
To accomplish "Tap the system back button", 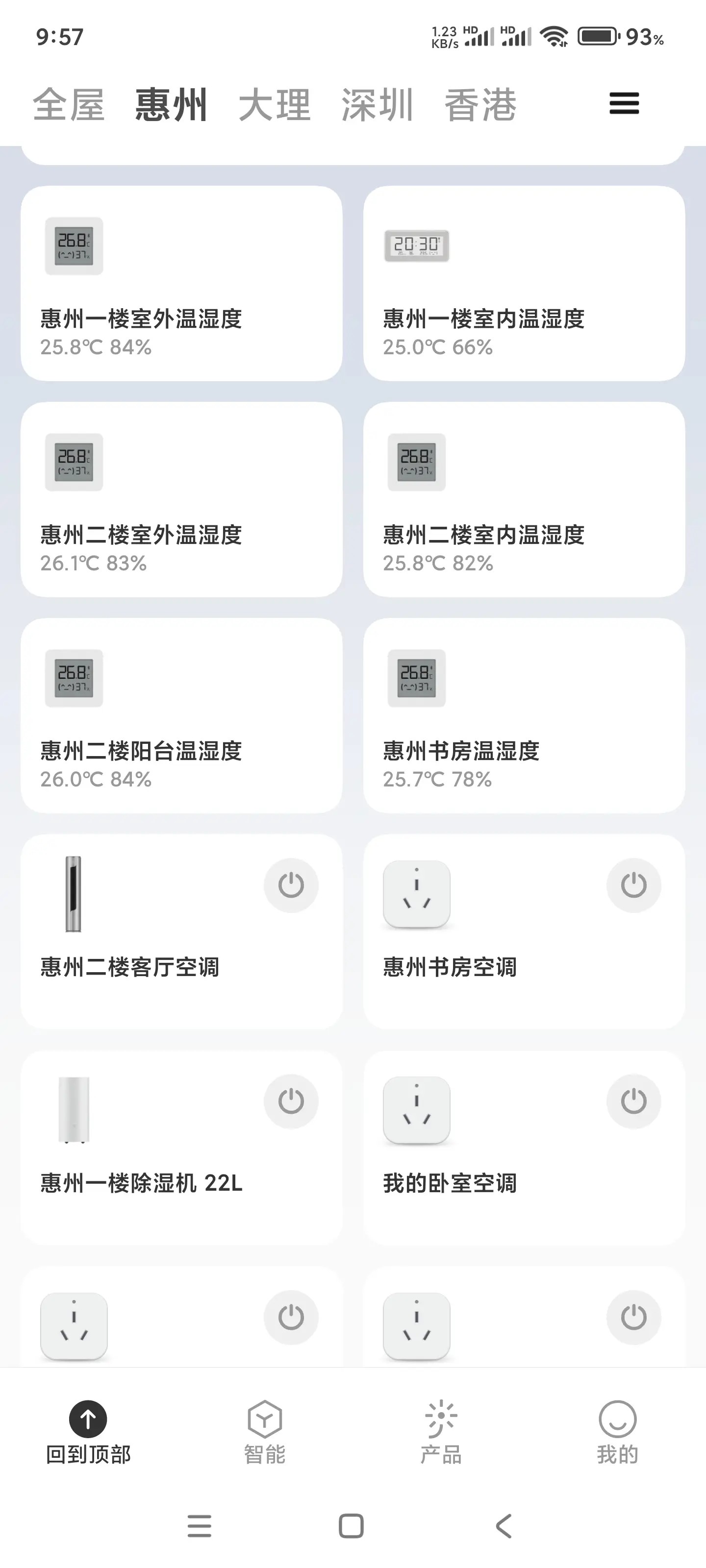I will 504,1526.
